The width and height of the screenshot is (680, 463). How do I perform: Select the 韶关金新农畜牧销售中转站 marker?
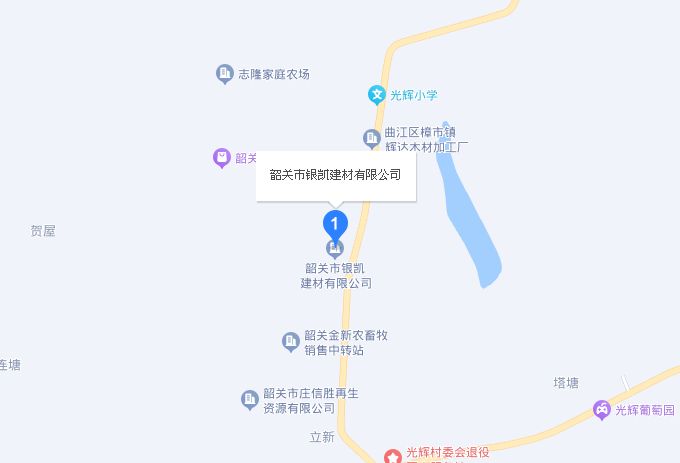(x=291, y=342)
